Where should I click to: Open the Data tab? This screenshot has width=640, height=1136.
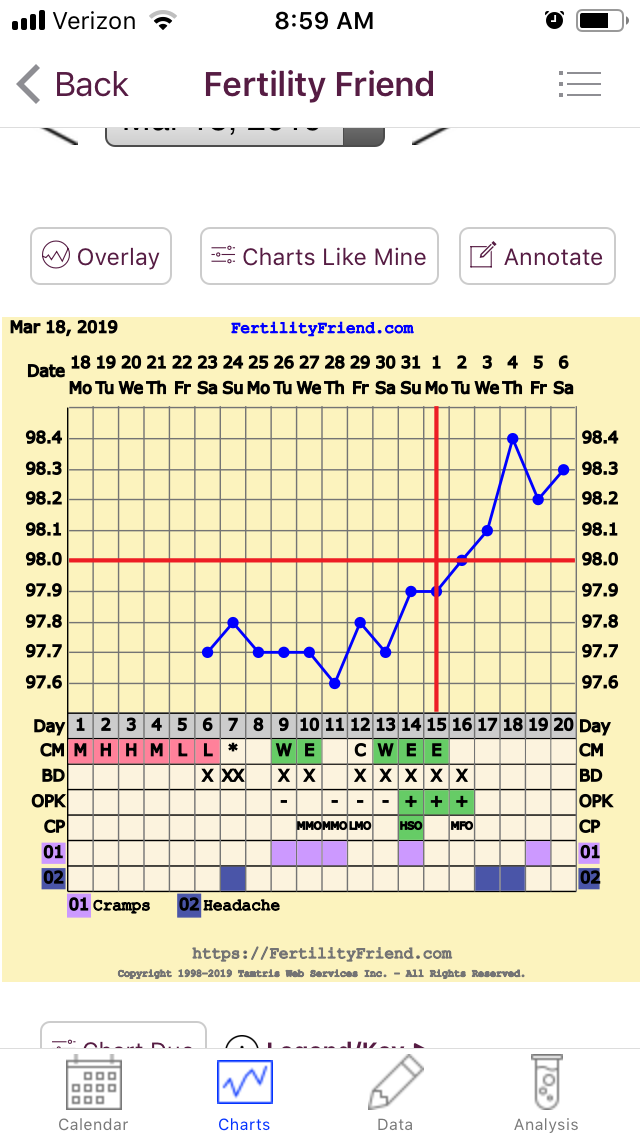point(395,1095)
